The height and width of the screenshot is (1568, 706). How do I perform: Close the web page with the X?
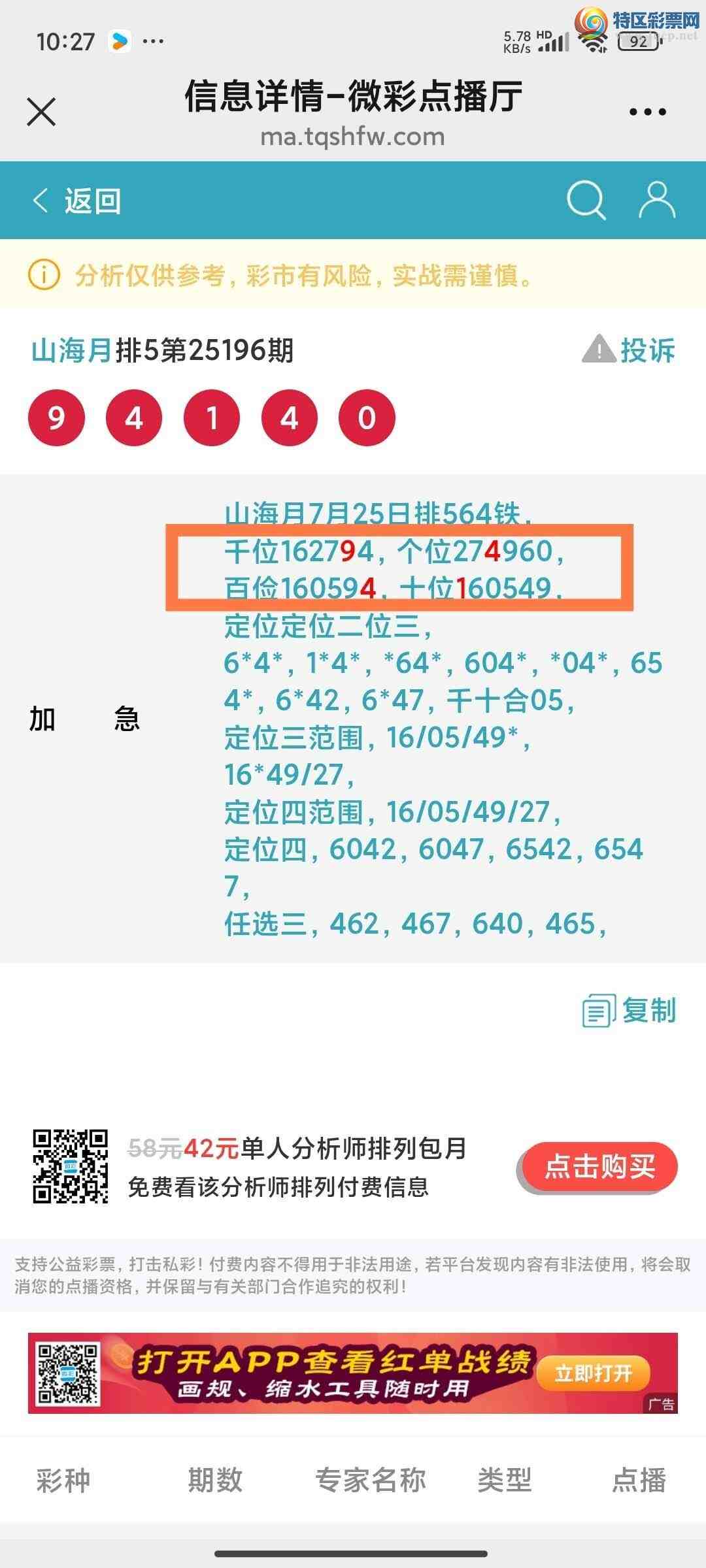tap(41, 112)
